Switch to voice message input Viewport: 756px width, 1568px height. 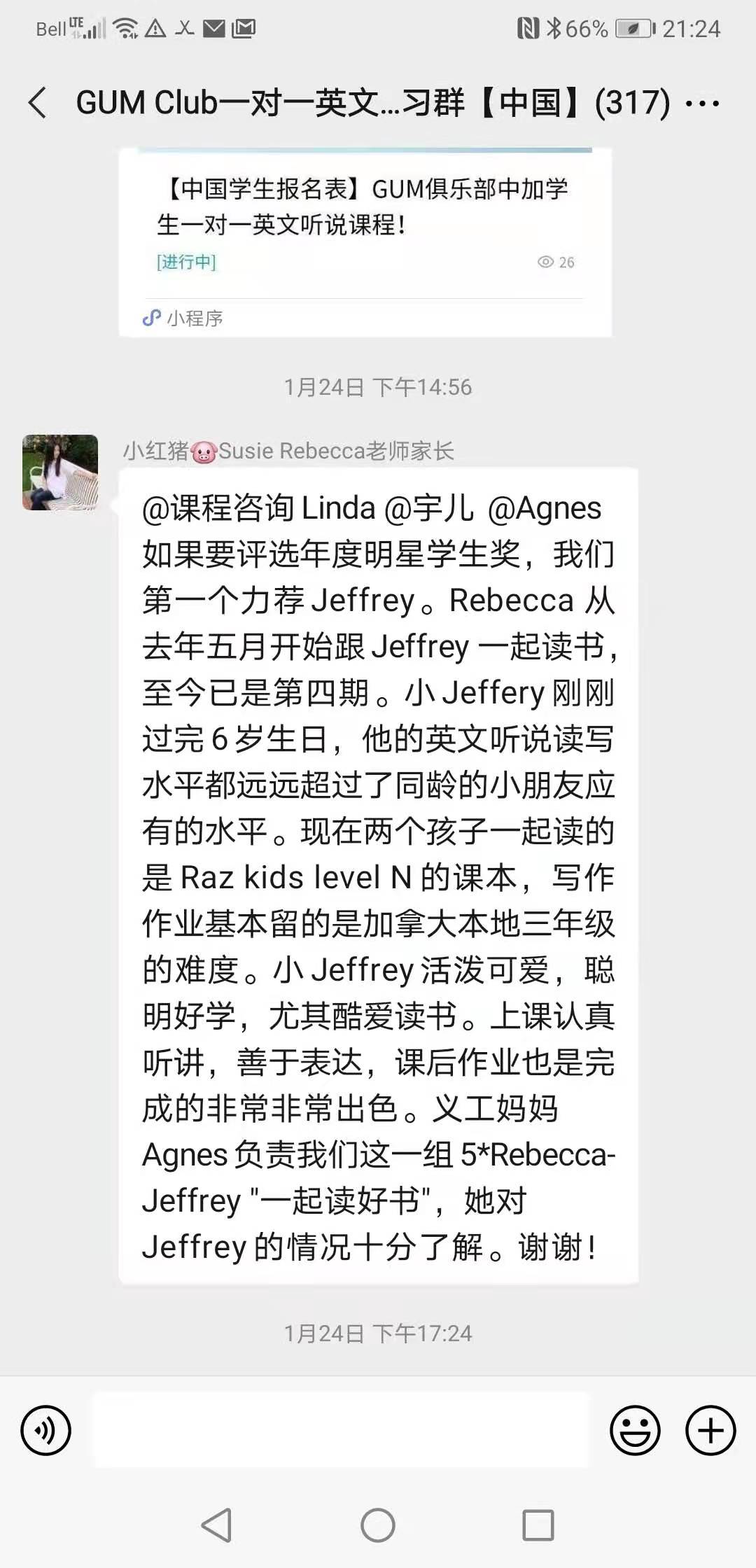click(46, 1430)
